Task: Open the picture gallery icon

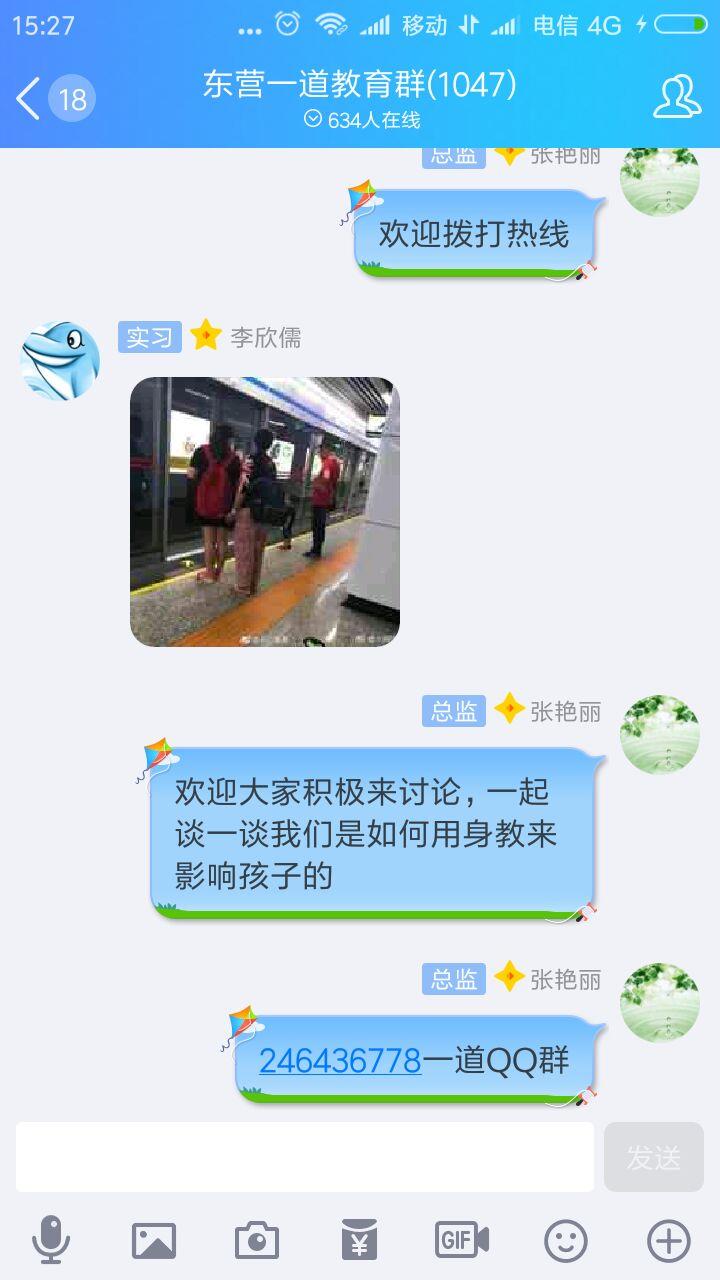Action: [154, 1241]
